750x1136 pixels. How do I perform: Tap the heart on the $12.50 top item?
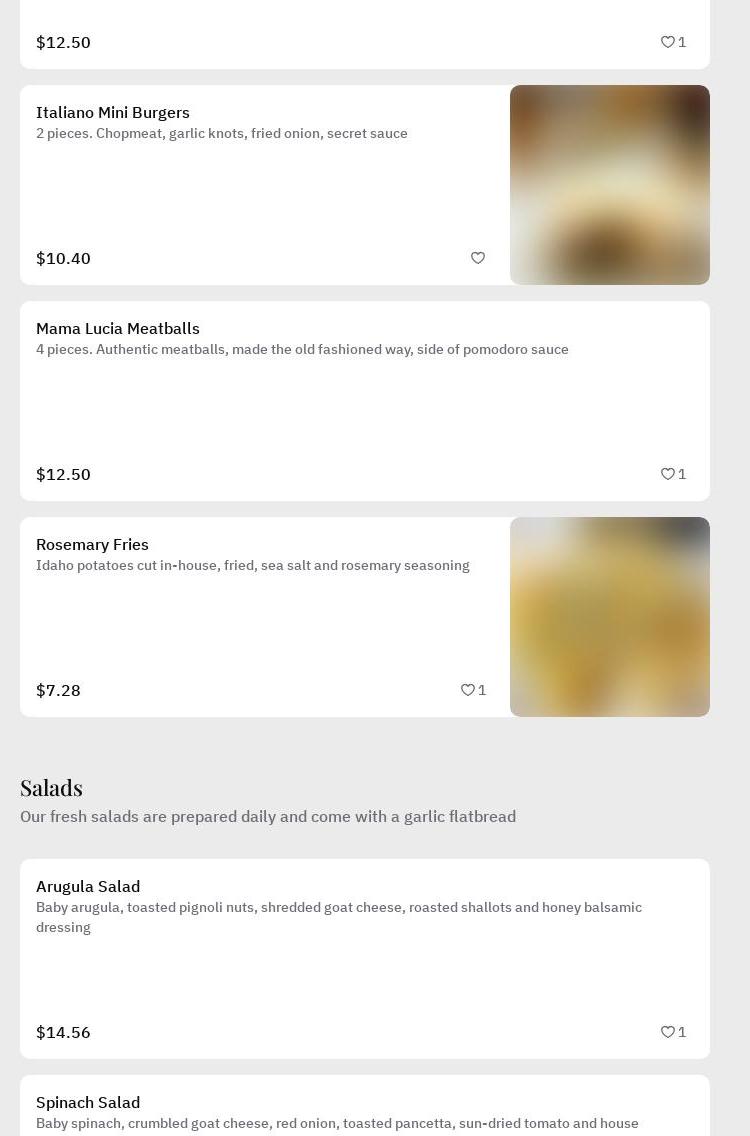click(668, 42)
